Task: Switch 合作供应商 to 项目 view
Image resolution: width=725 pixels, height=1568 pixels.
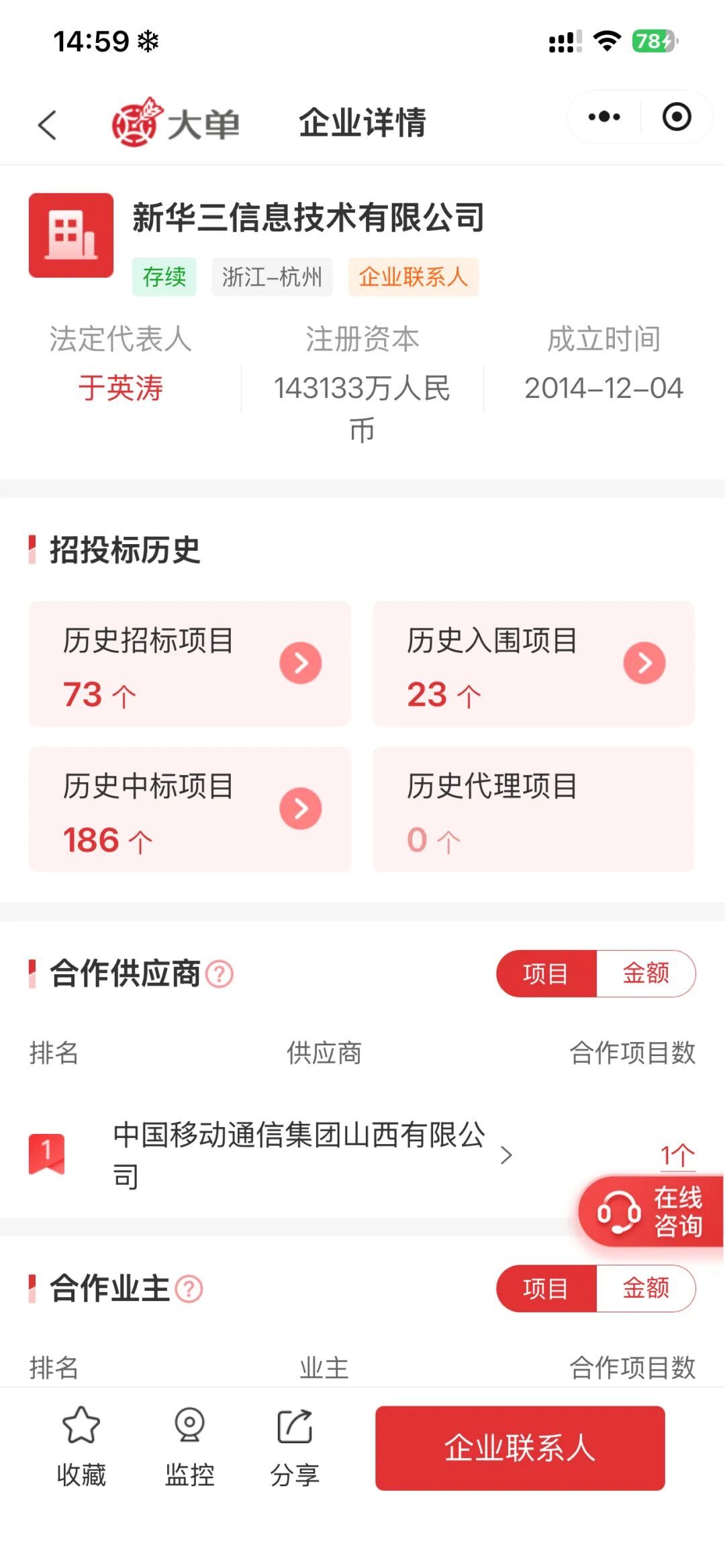Action: click(x=546, y=974)
